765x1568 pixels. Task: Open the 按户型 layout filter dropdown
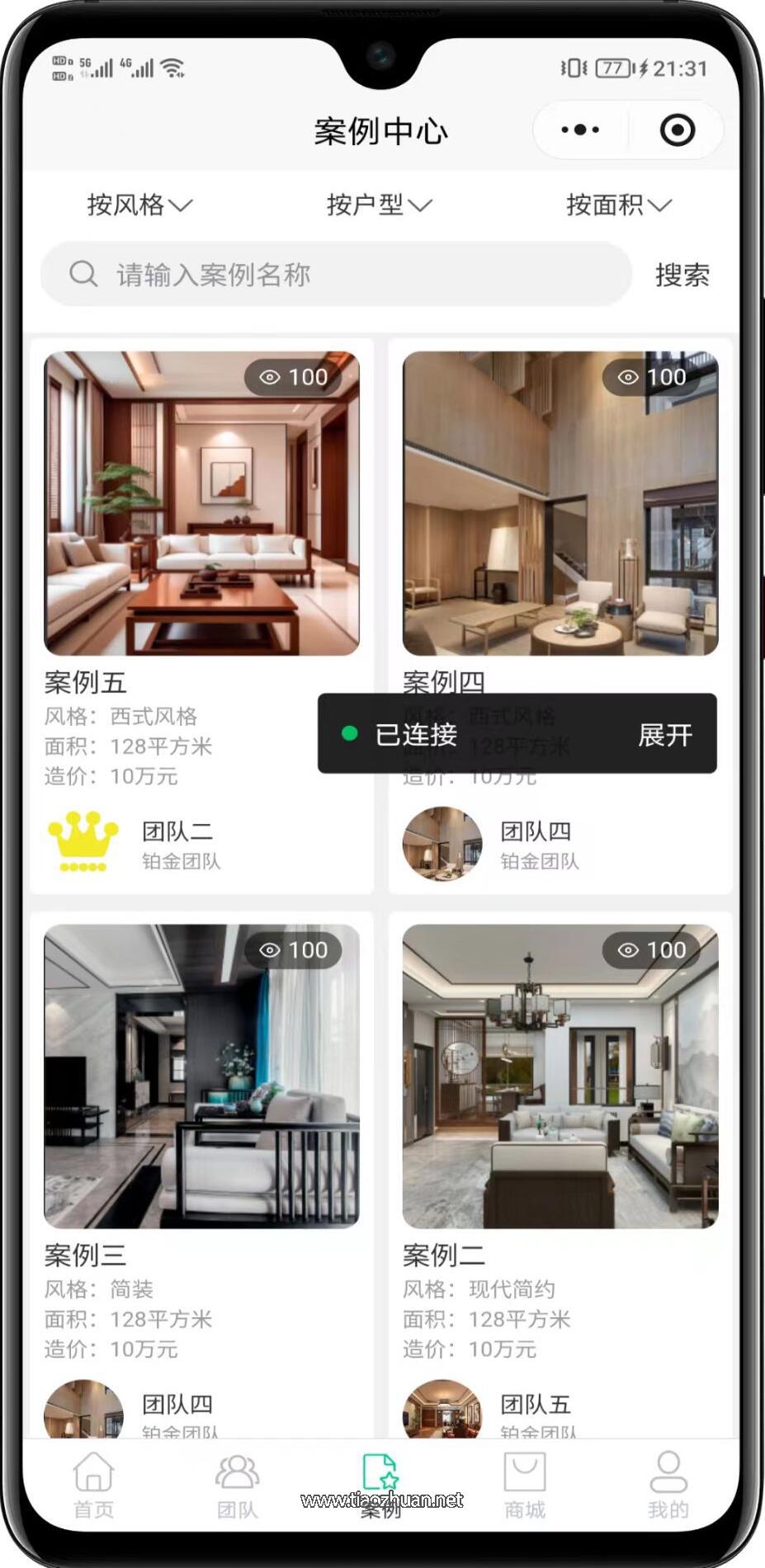click(378, 205)
